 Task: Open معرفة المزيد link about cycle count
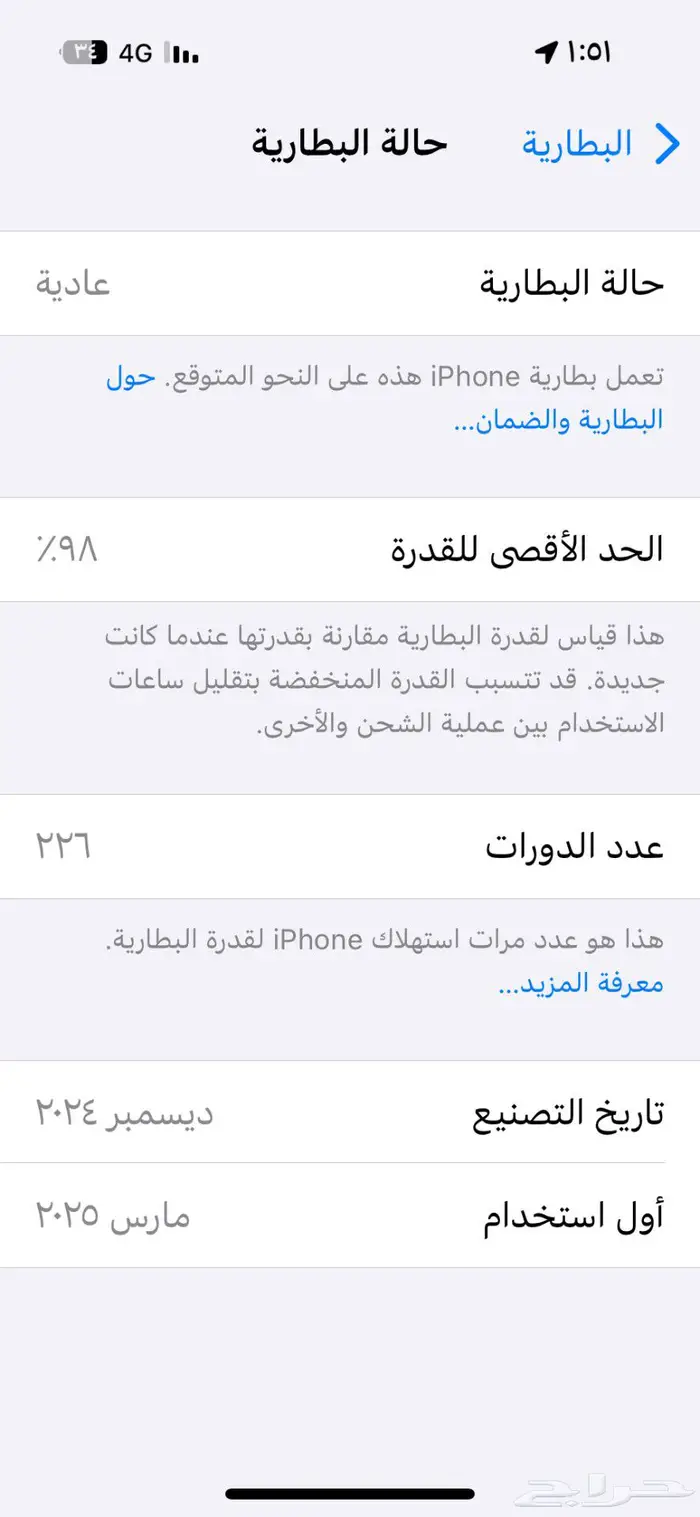coord(580,984)
